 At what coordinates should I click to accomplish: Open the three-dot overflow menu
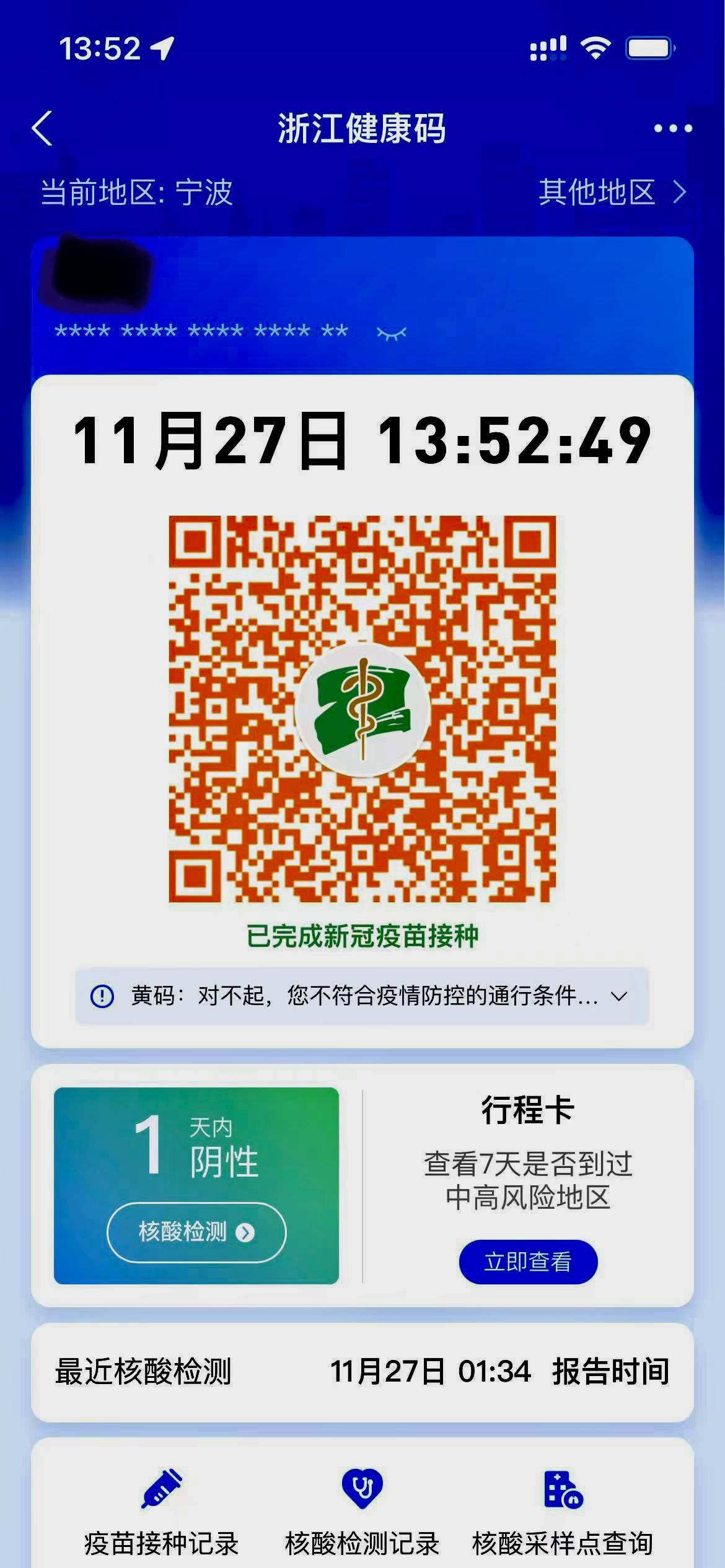point(672,129)
